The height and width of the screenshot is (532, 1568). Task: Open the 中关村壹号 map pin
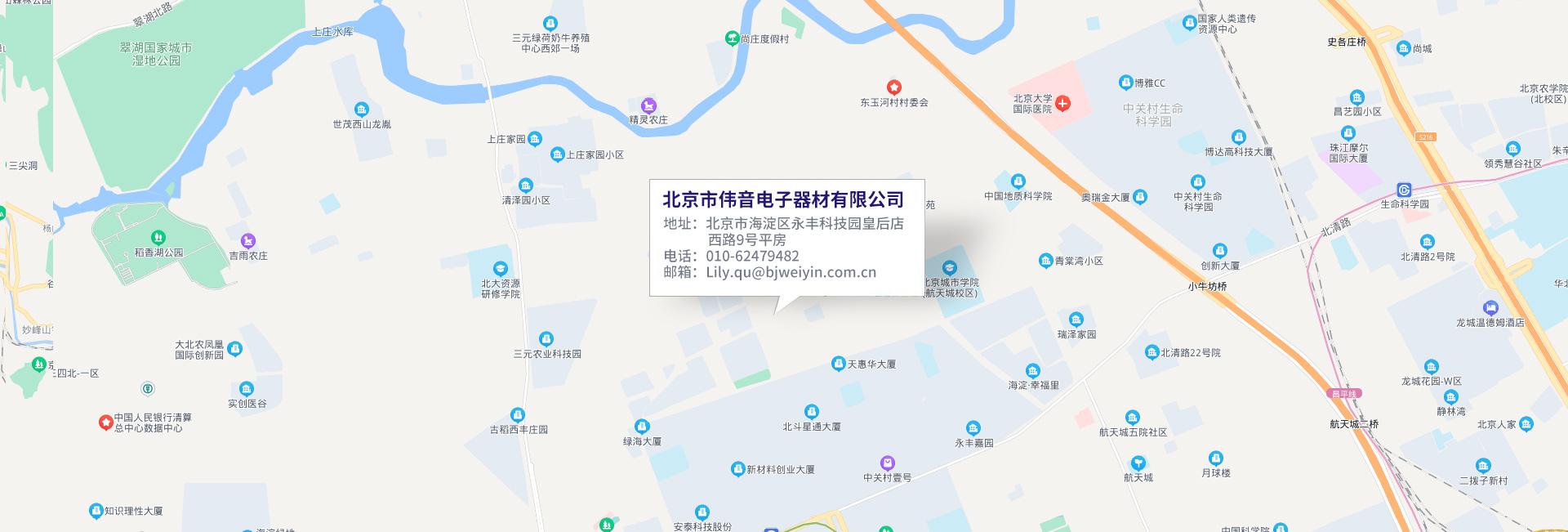(888, 463)
